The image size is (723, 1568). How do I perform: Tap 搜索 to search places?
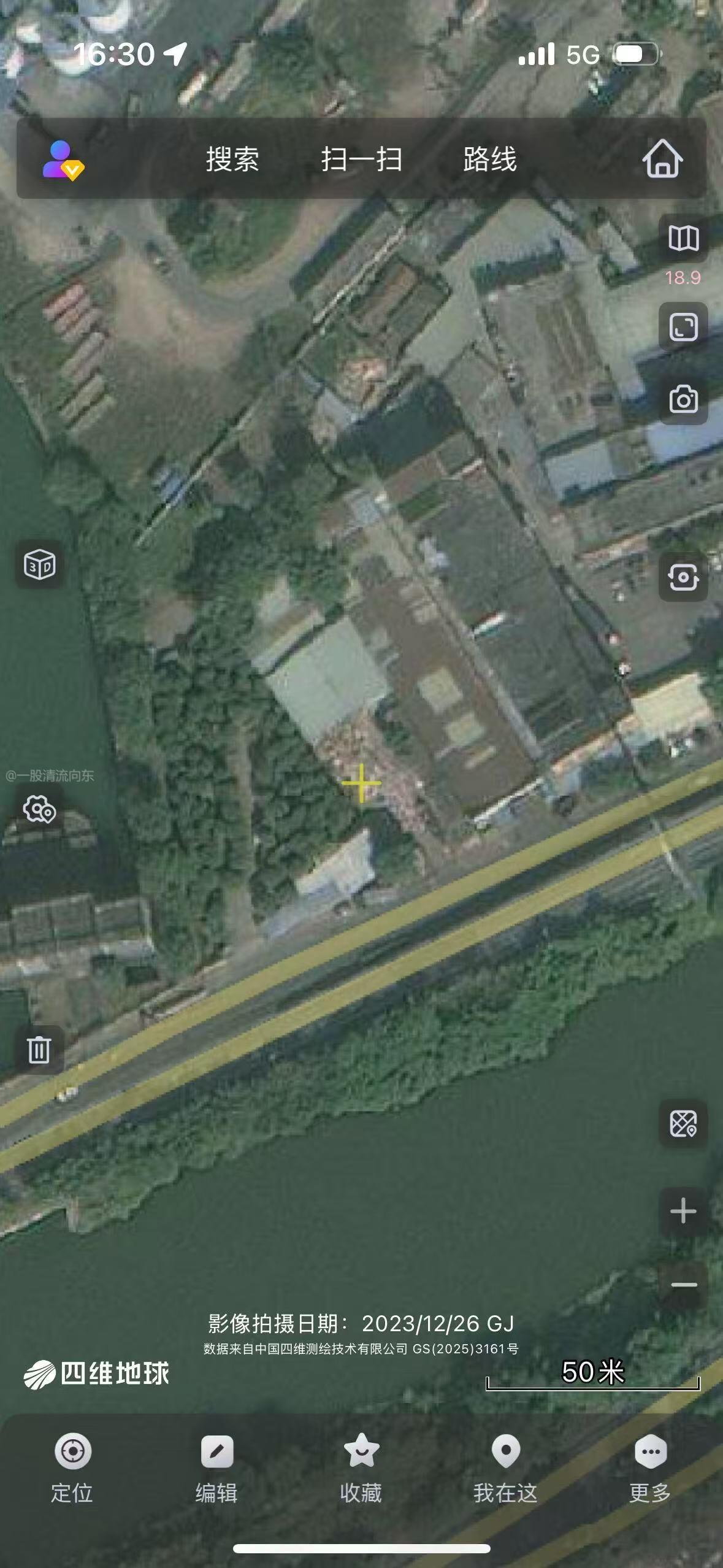(232, 159)
